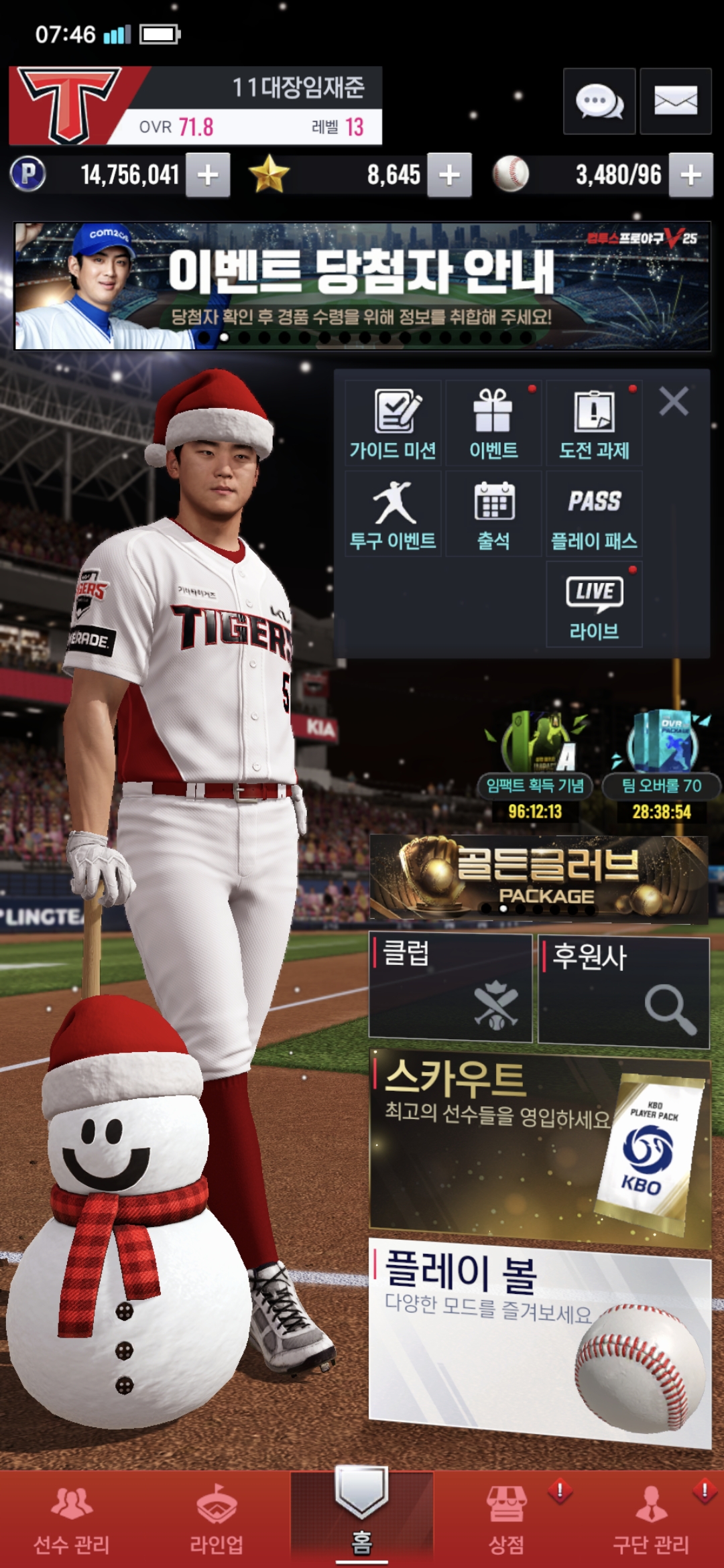Viewport: 724px width, 1568px height.
Task: Check 출석 attendance calendar
Action: pyautogui.click(x=493, y=514)
